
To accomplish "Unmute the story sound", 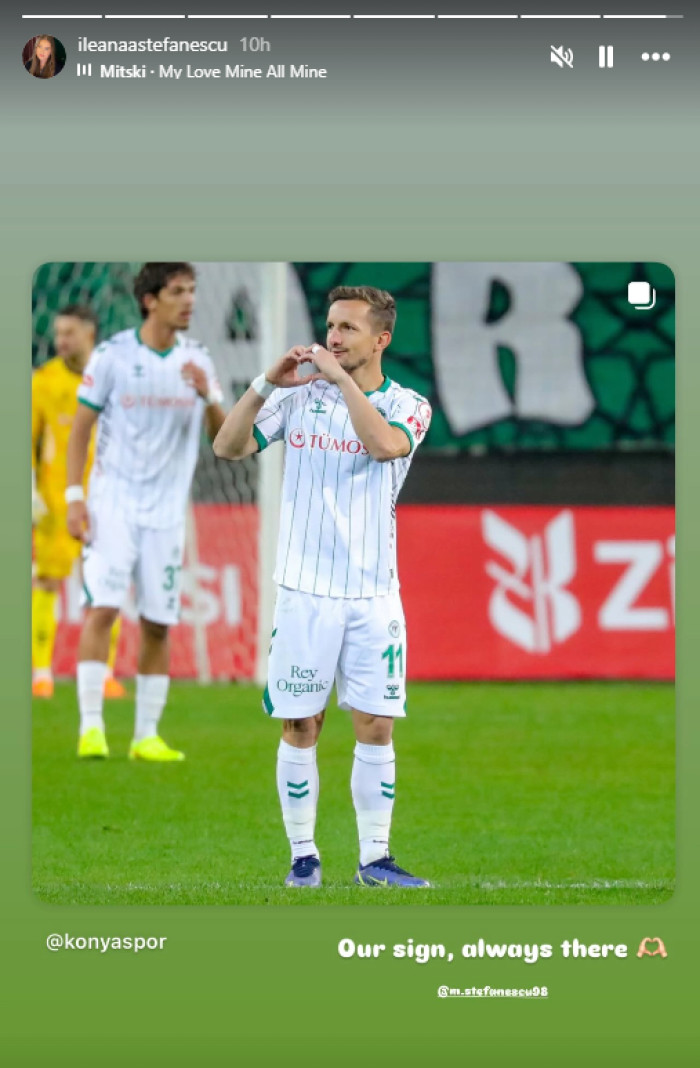I will click(561, 57).
